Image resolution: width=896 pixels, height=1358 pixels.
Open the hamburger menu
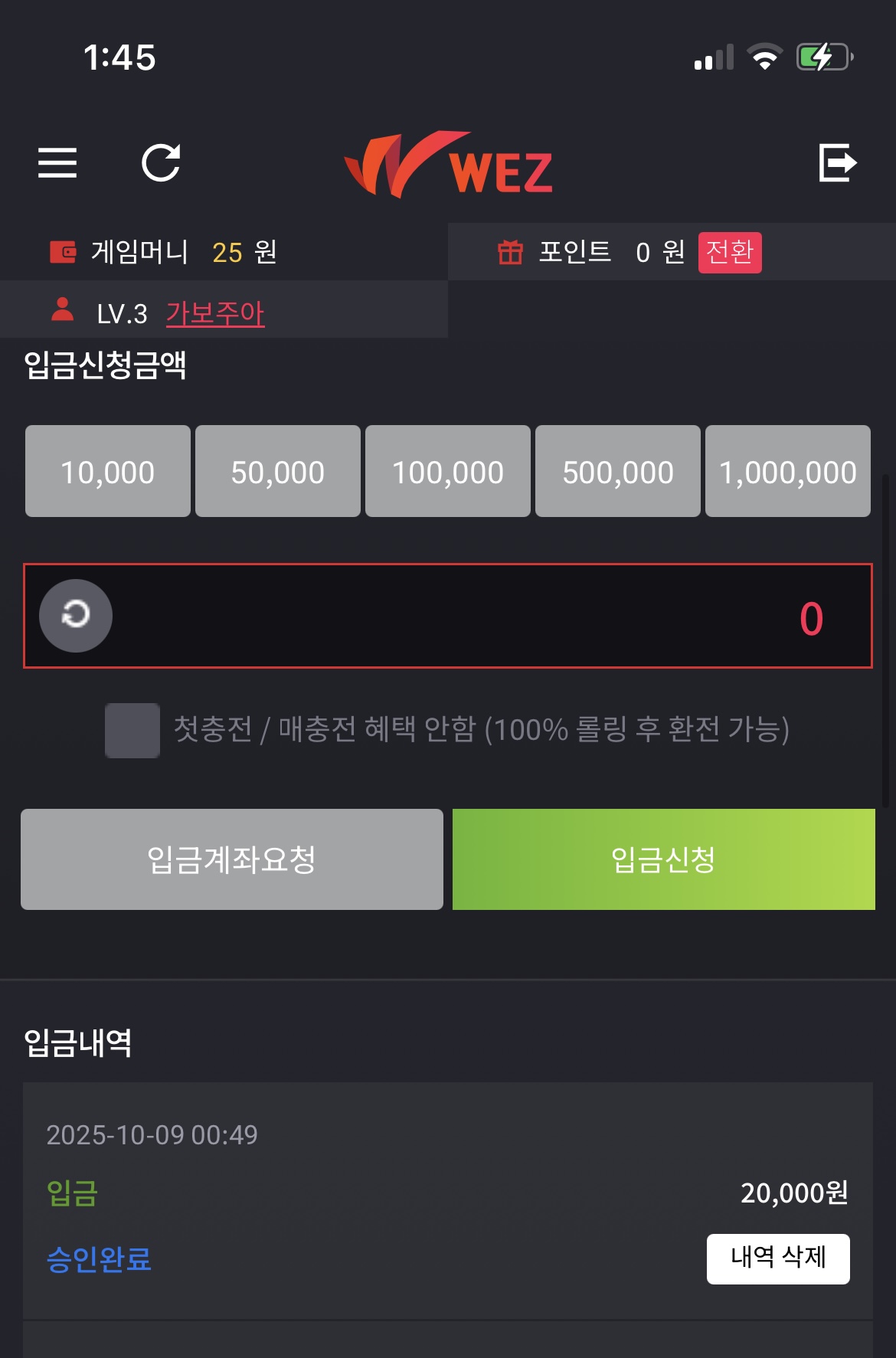[57, 162]
